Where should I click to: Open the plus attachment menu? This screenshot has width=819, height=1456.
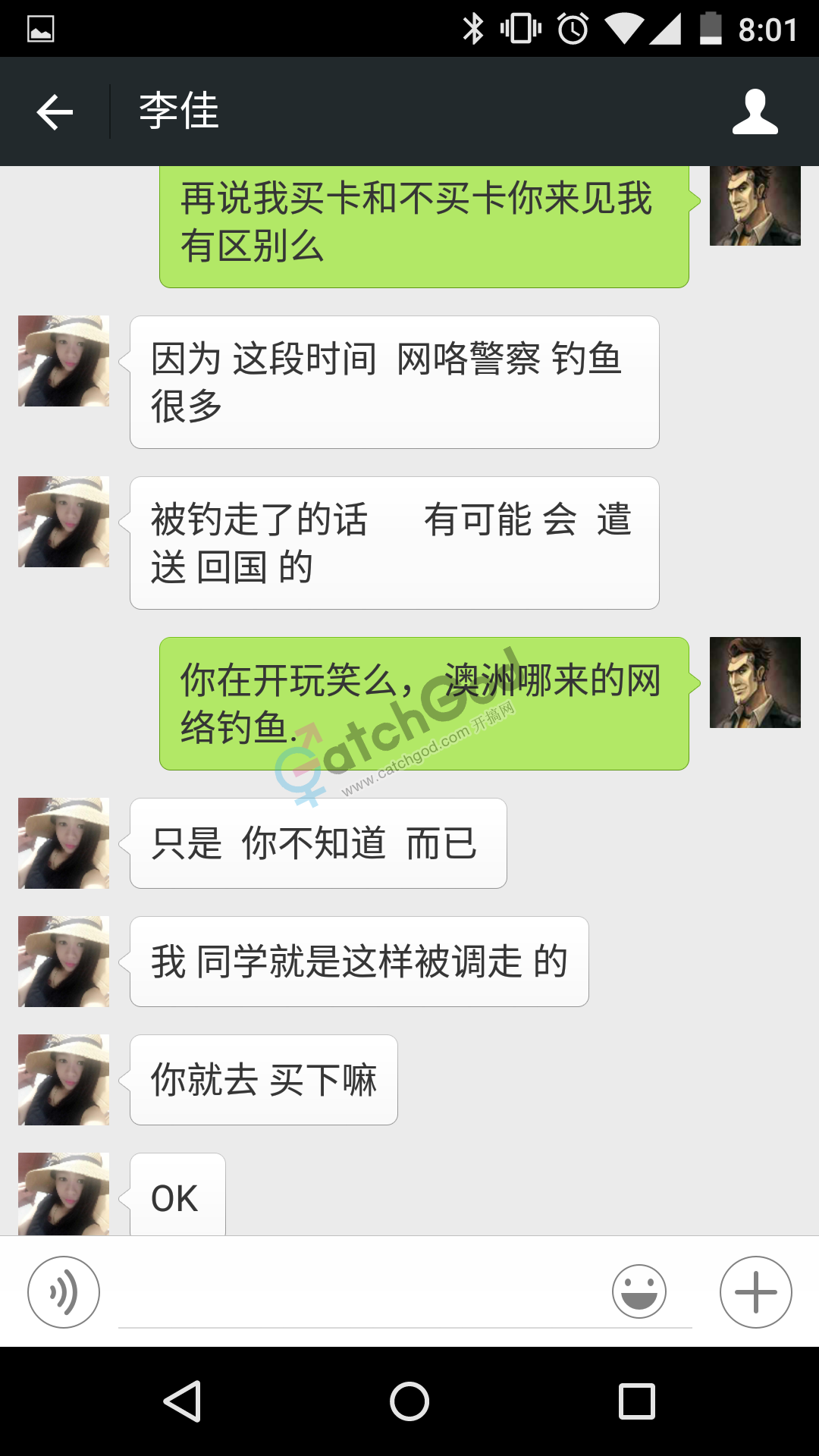coord(755,1291)
